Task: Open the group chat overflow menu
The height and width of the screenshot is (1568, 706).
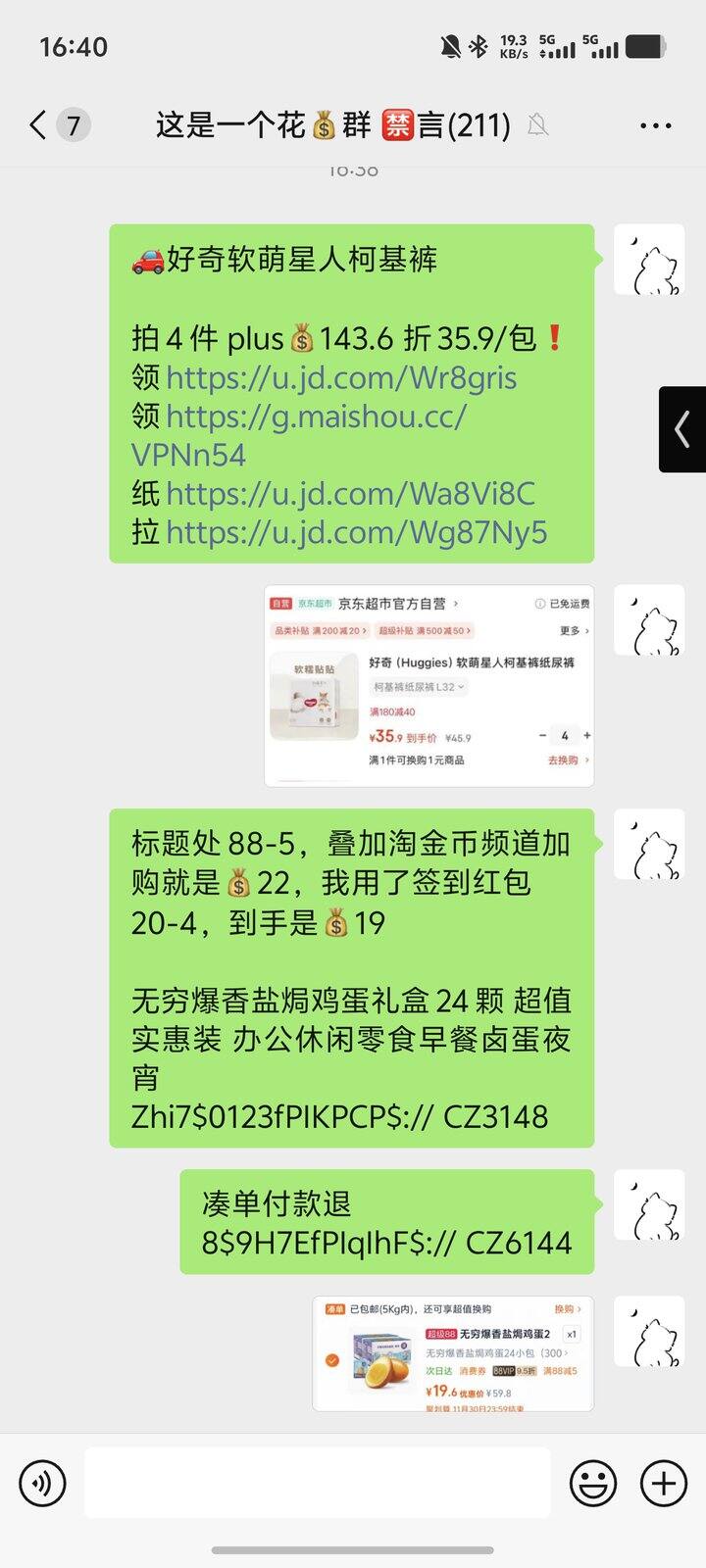Action: coord(655,125)
